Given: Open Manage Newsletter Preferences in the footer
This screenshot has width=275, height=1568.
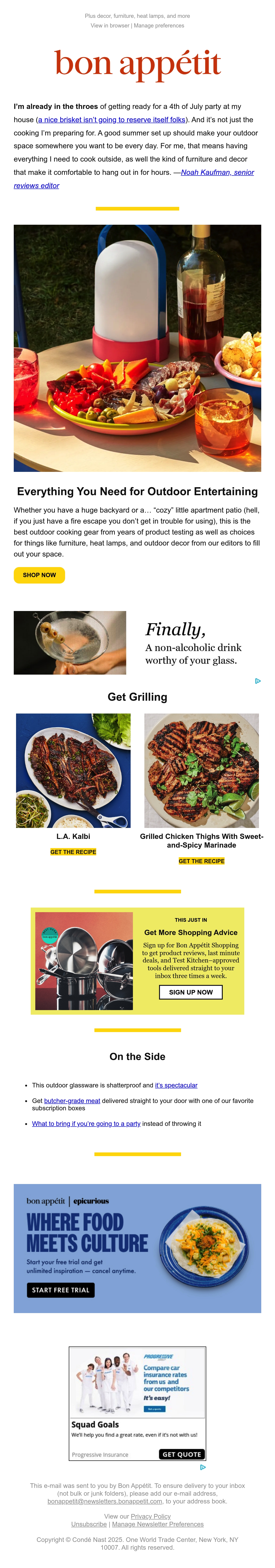Looking at the screenshot, I should tap(158, 1524).
